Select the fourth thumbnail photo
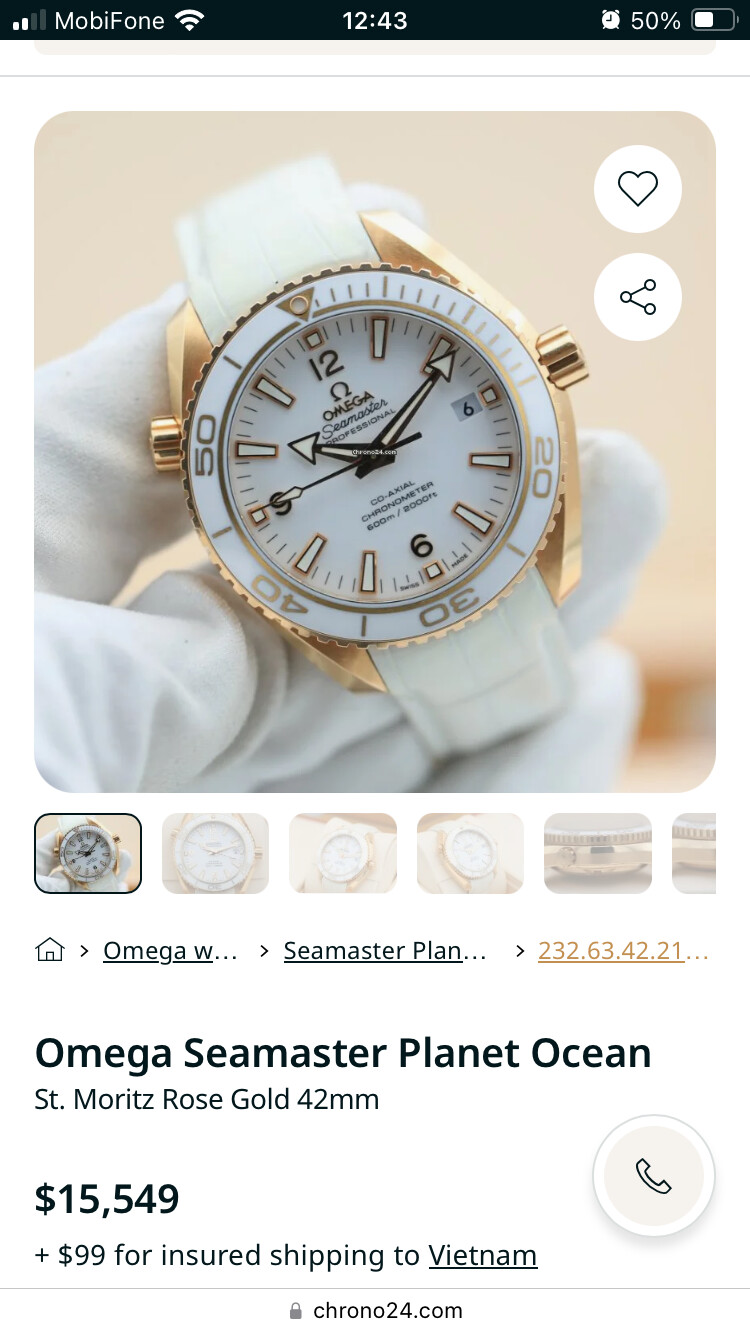750x1334 pixels. tap(470, 853)
